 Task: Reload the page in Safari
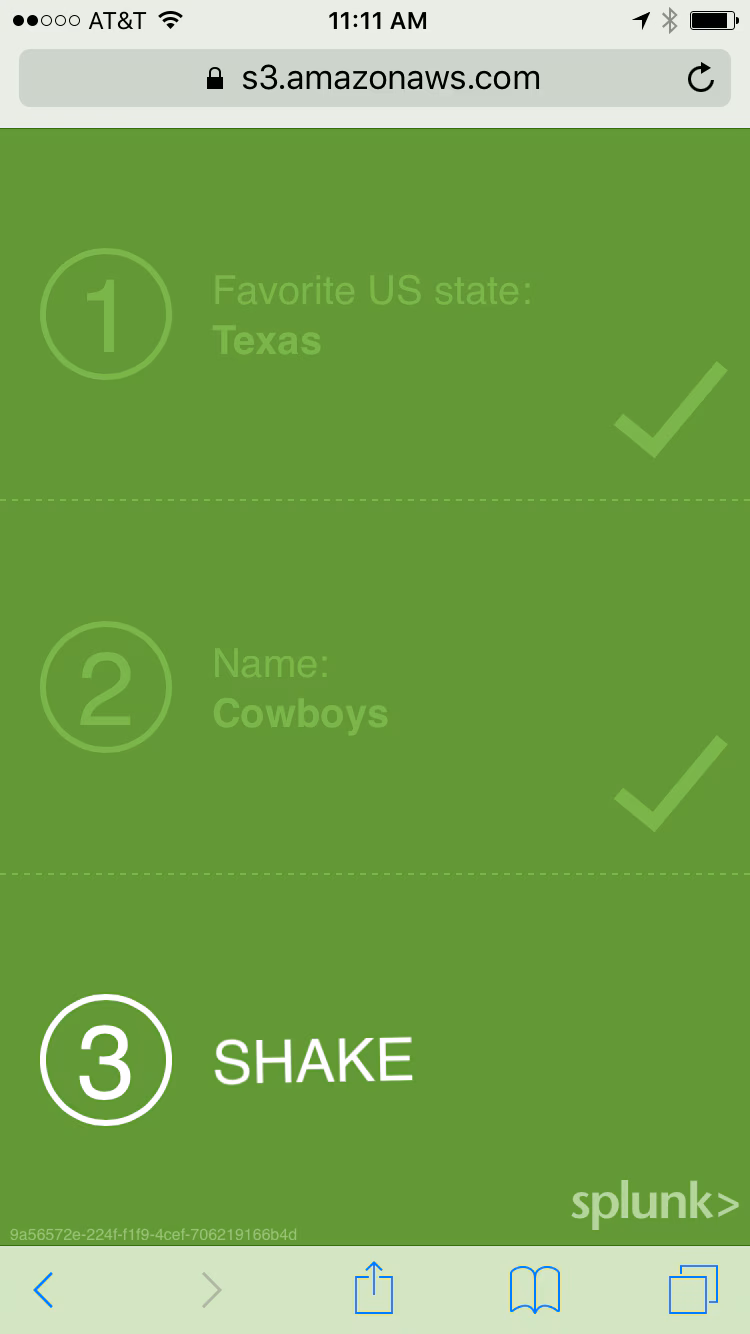701,78
